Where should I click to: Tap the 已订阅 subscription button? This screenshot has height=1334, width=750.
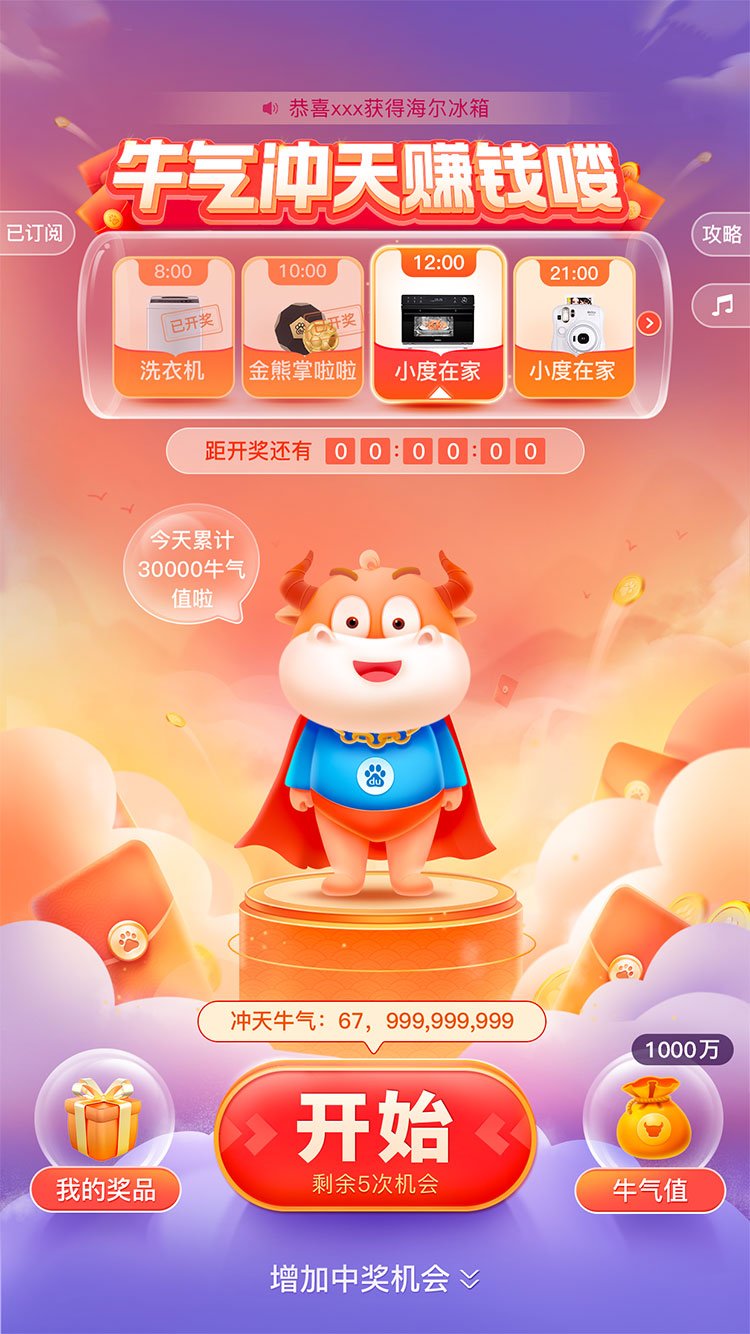coord(36,233)
